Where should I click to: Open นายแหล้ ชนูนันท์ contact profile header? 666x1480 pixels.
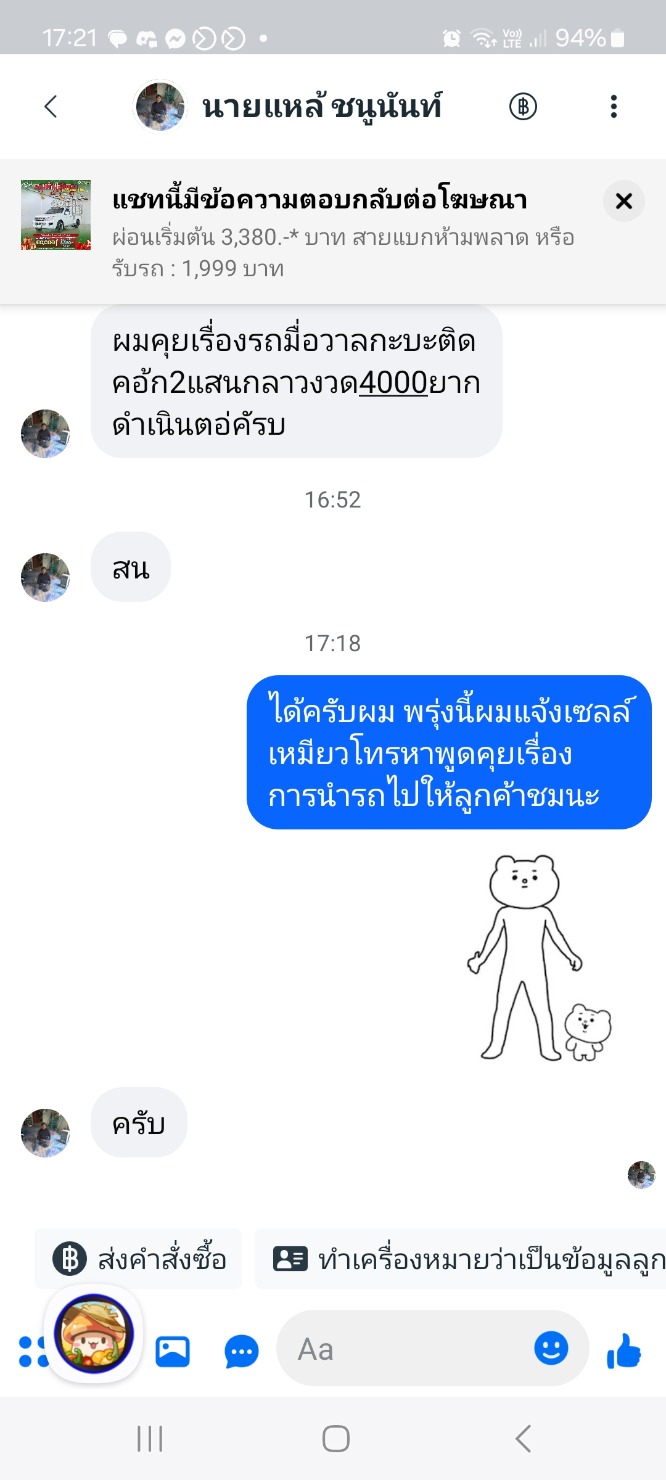coord(288,106)
